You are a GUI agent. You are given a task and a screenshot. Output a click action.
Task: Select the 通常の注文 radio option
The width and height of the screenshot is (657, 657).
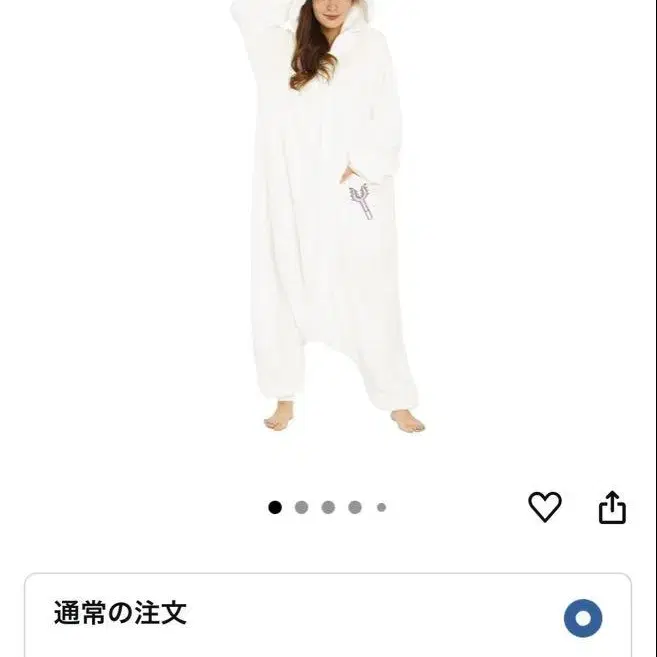click(x=583, y=618)
